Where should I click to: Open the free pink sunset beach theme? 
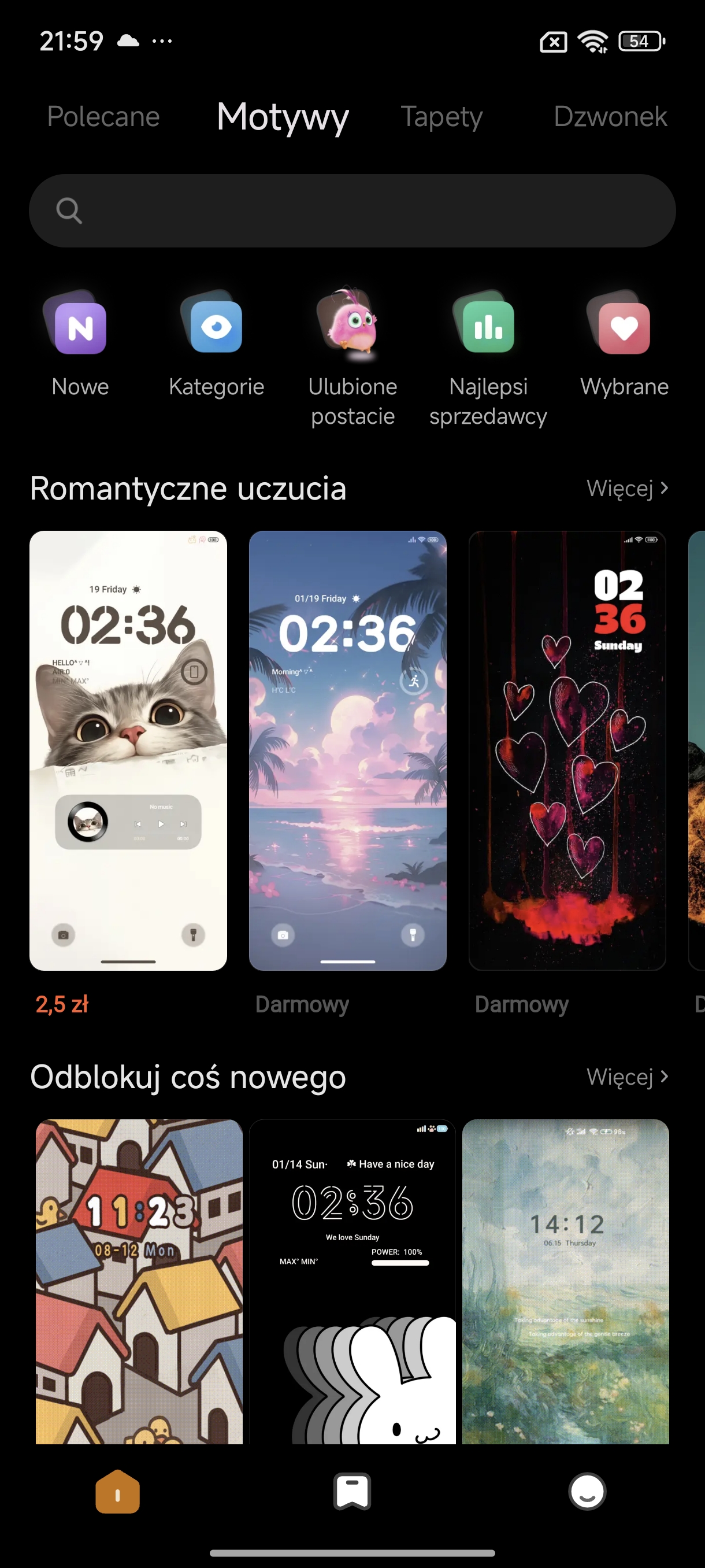click(x=348, y=750)
